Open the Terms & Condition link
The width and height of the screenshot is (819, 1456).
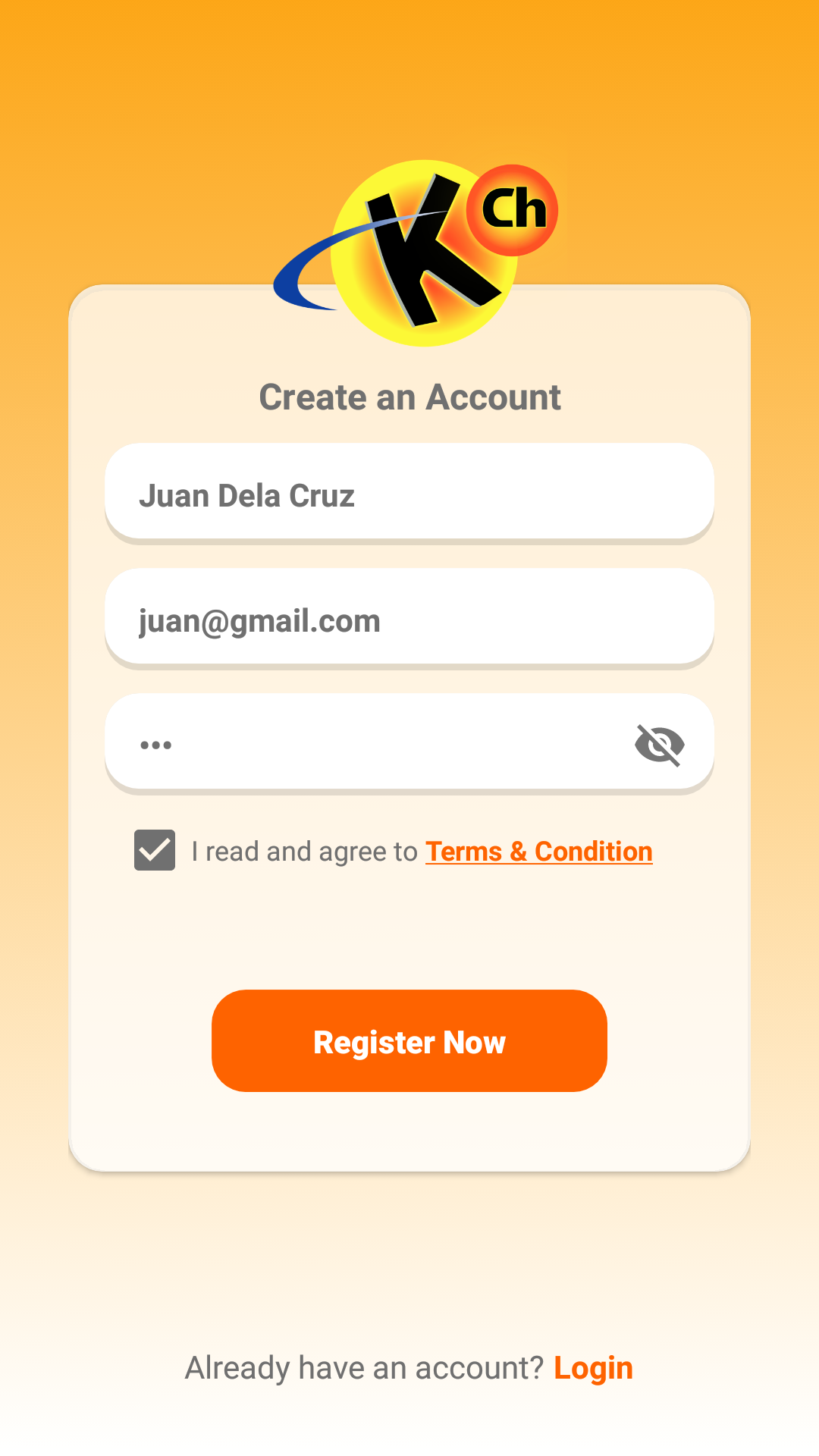538,852
